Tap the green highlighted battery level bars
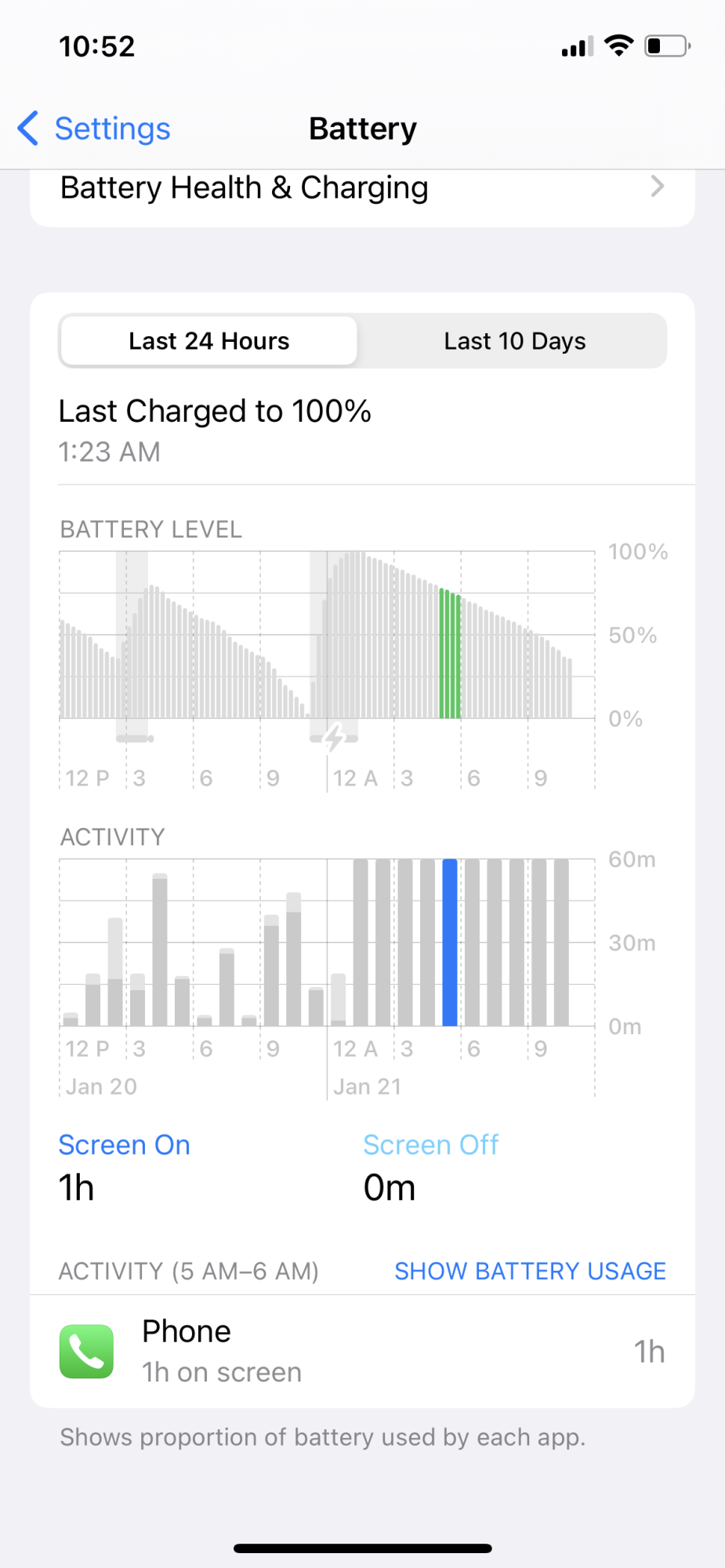 click(x=450, y=654)
